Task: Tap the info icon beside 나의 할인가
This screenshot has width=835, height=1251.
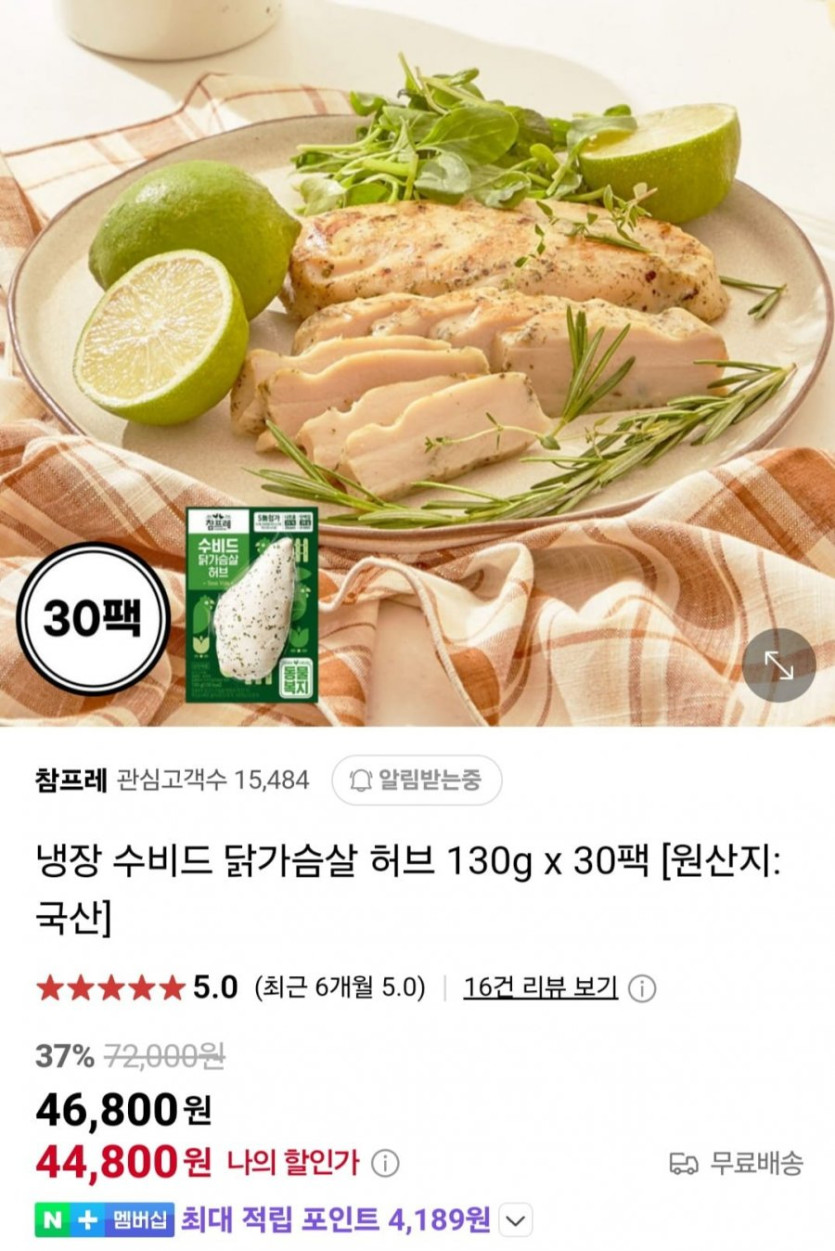Action: click(385, 1163)
